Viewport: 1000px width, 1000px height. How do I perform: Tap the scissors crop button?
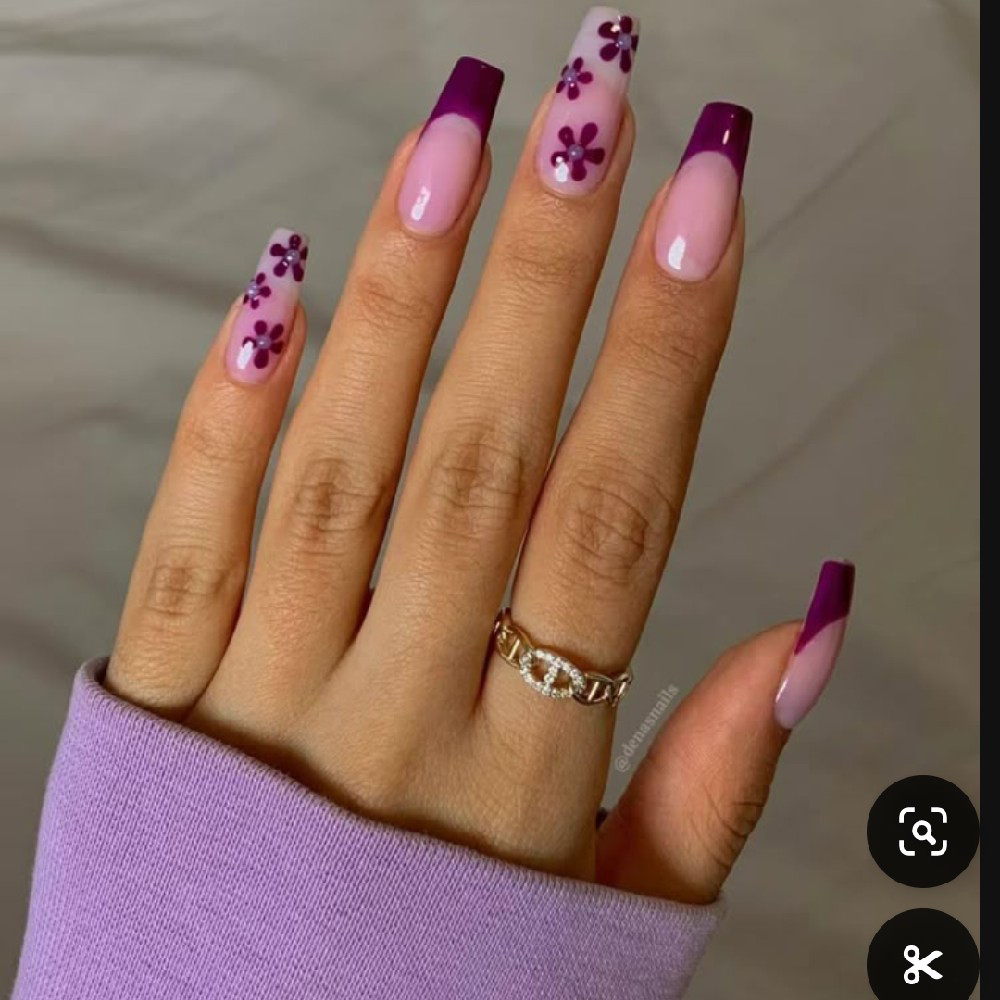[922, 962]
